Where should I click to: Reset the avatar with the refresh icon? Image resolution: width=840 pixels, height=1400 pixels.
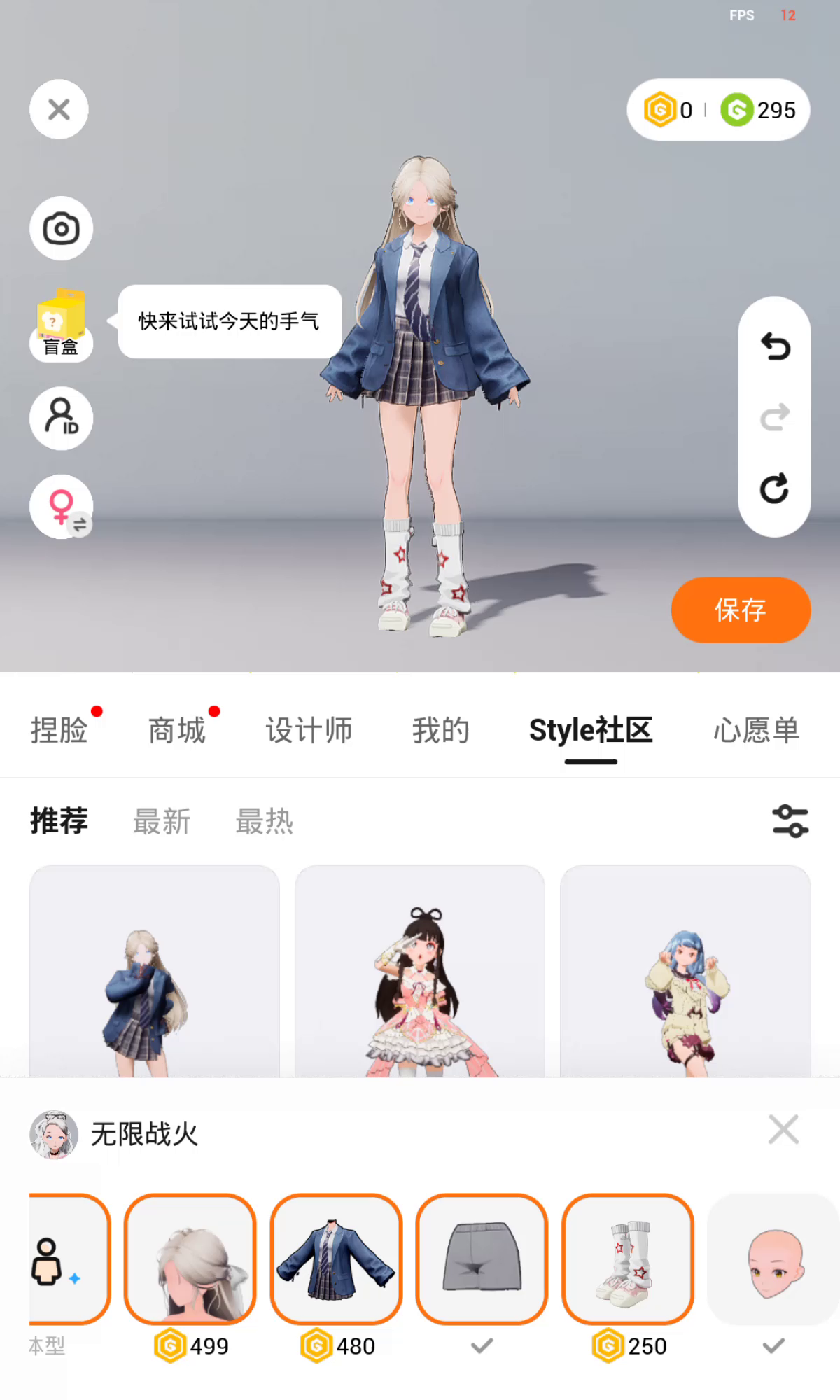(x=774, y=489)
